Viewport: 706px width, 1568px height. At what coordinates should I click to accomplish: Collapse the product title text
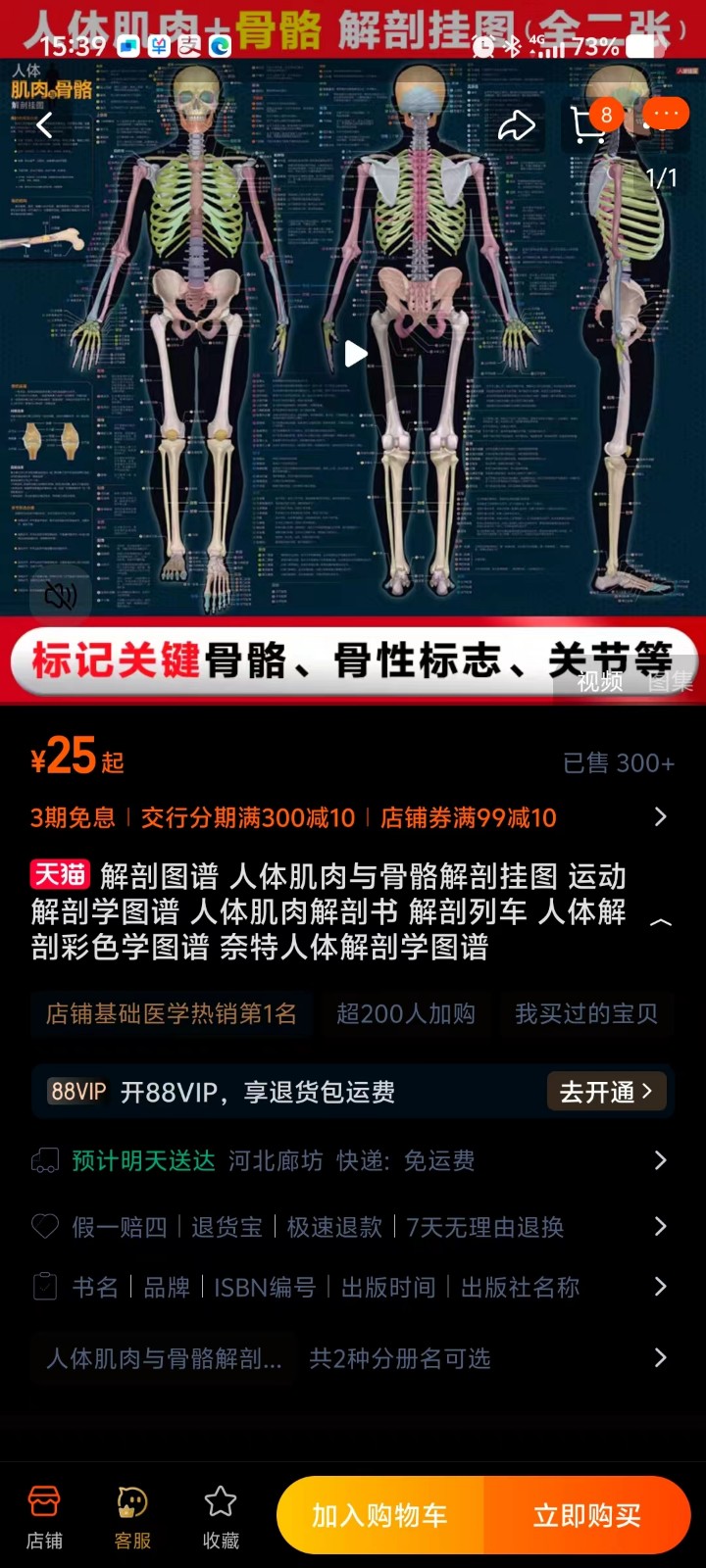click(661, 922)
